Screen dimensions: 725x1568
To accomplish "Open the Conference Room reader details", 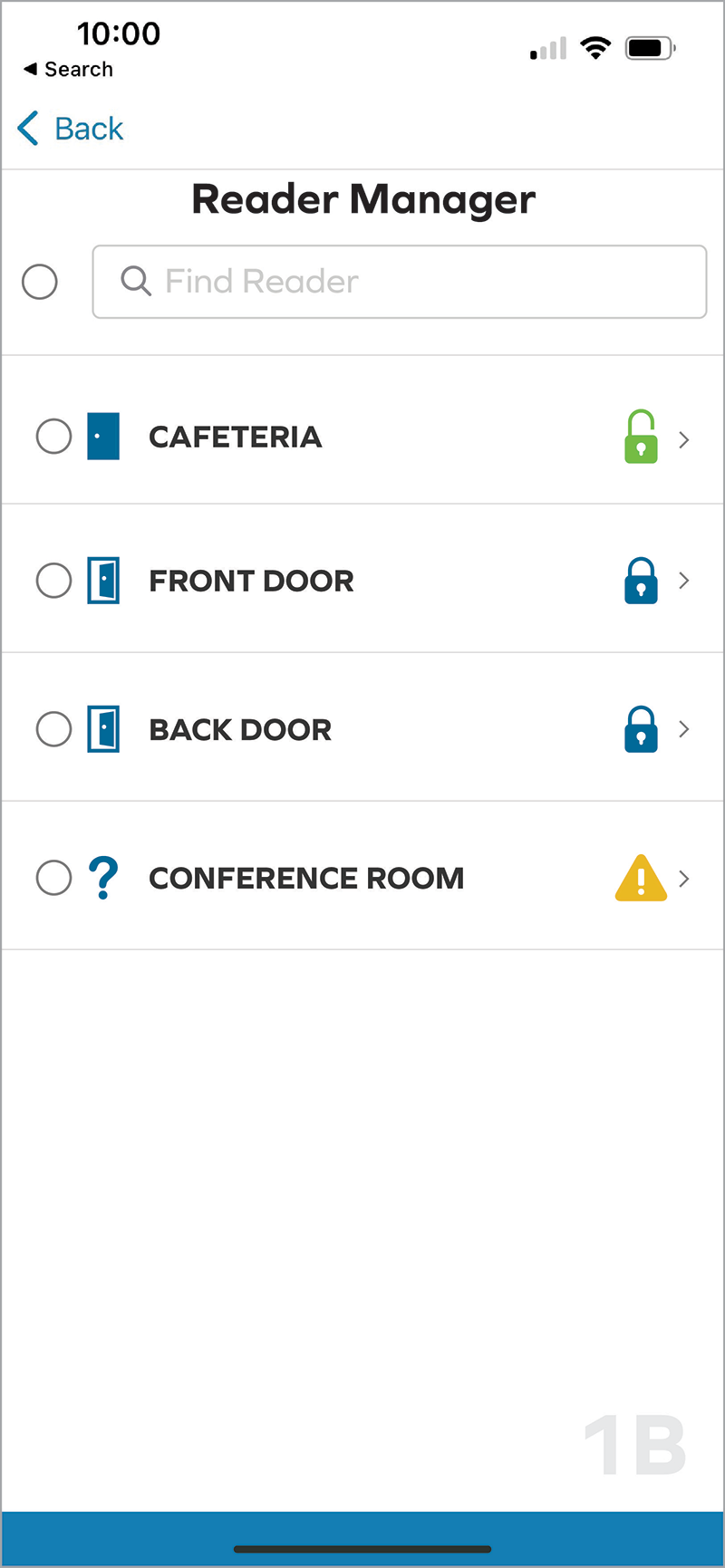I will tap(684, 879).
